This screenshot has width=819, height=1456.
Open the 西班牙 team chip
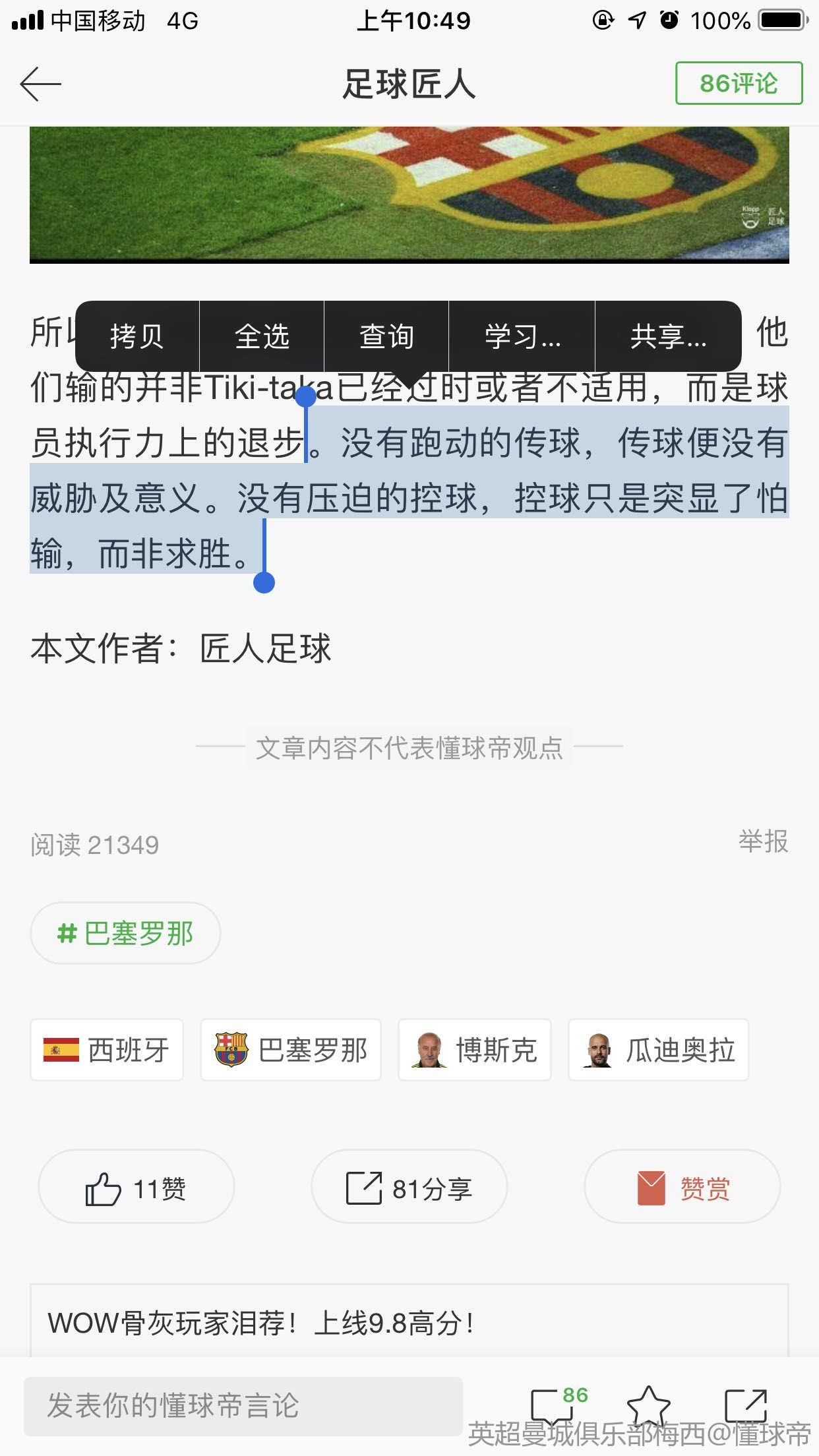[107, 1050]
